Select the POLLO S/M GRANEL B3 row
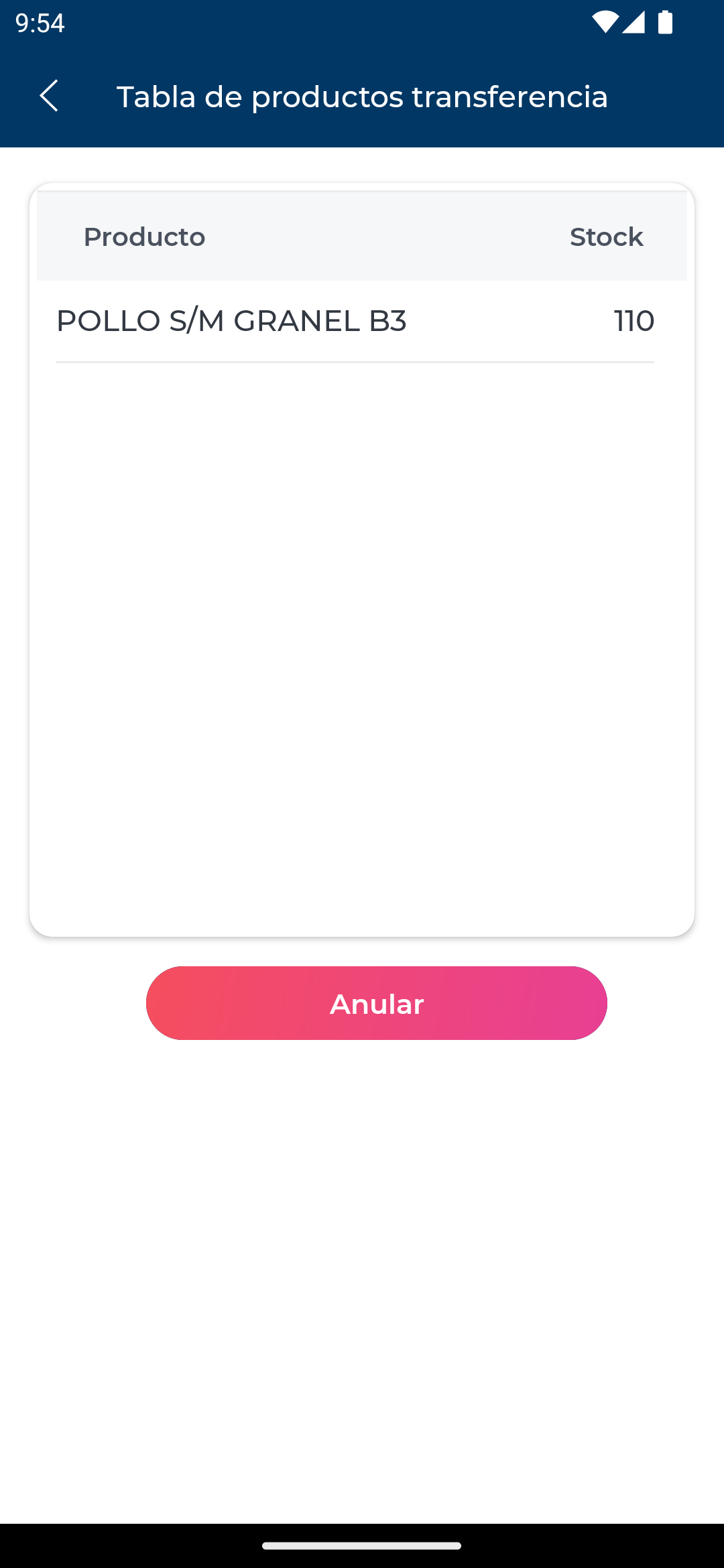 tap(355, 321)
